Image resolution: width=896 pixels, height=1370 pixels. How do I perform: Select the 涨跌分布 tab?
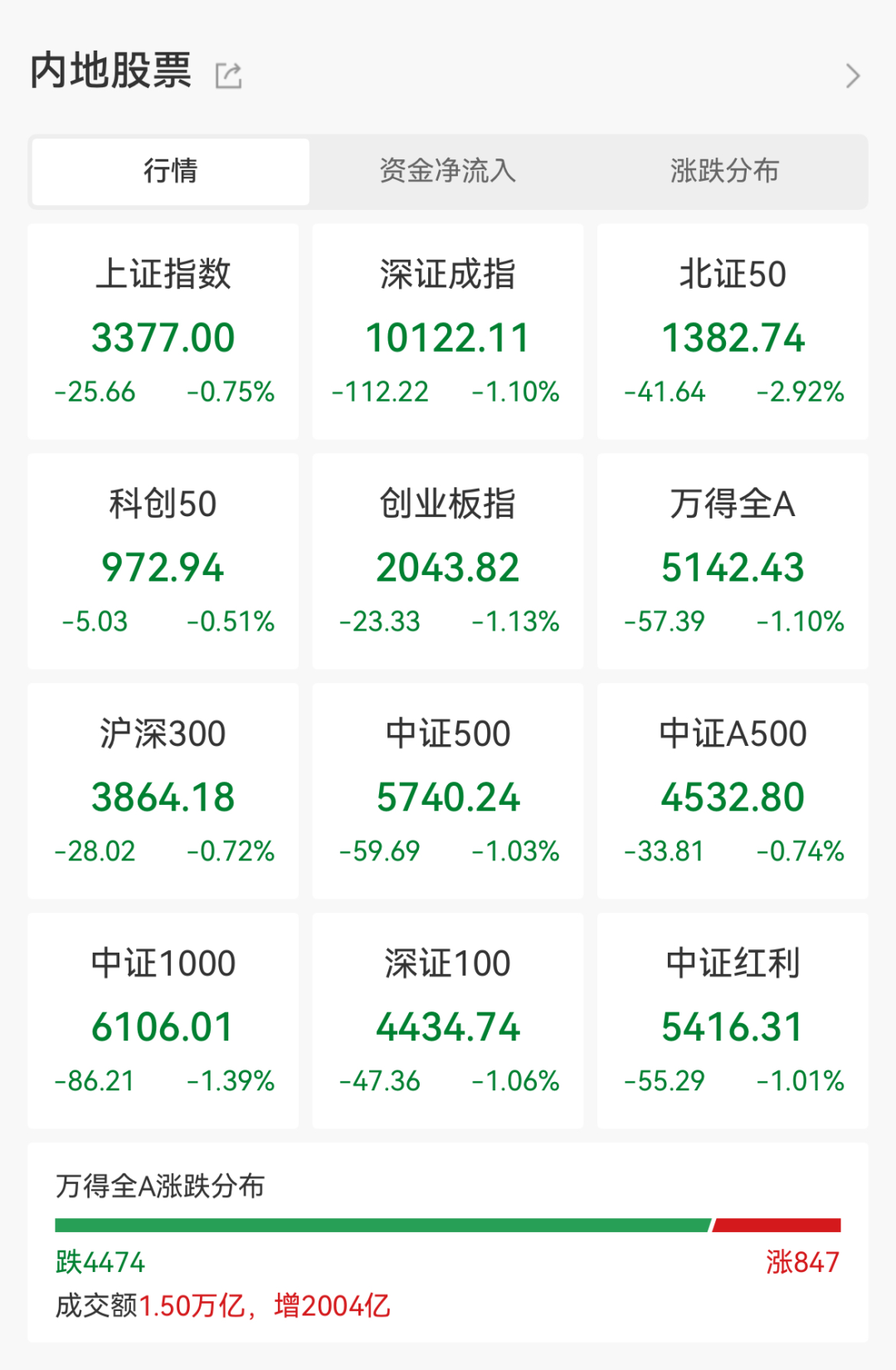tap(724, 171)
